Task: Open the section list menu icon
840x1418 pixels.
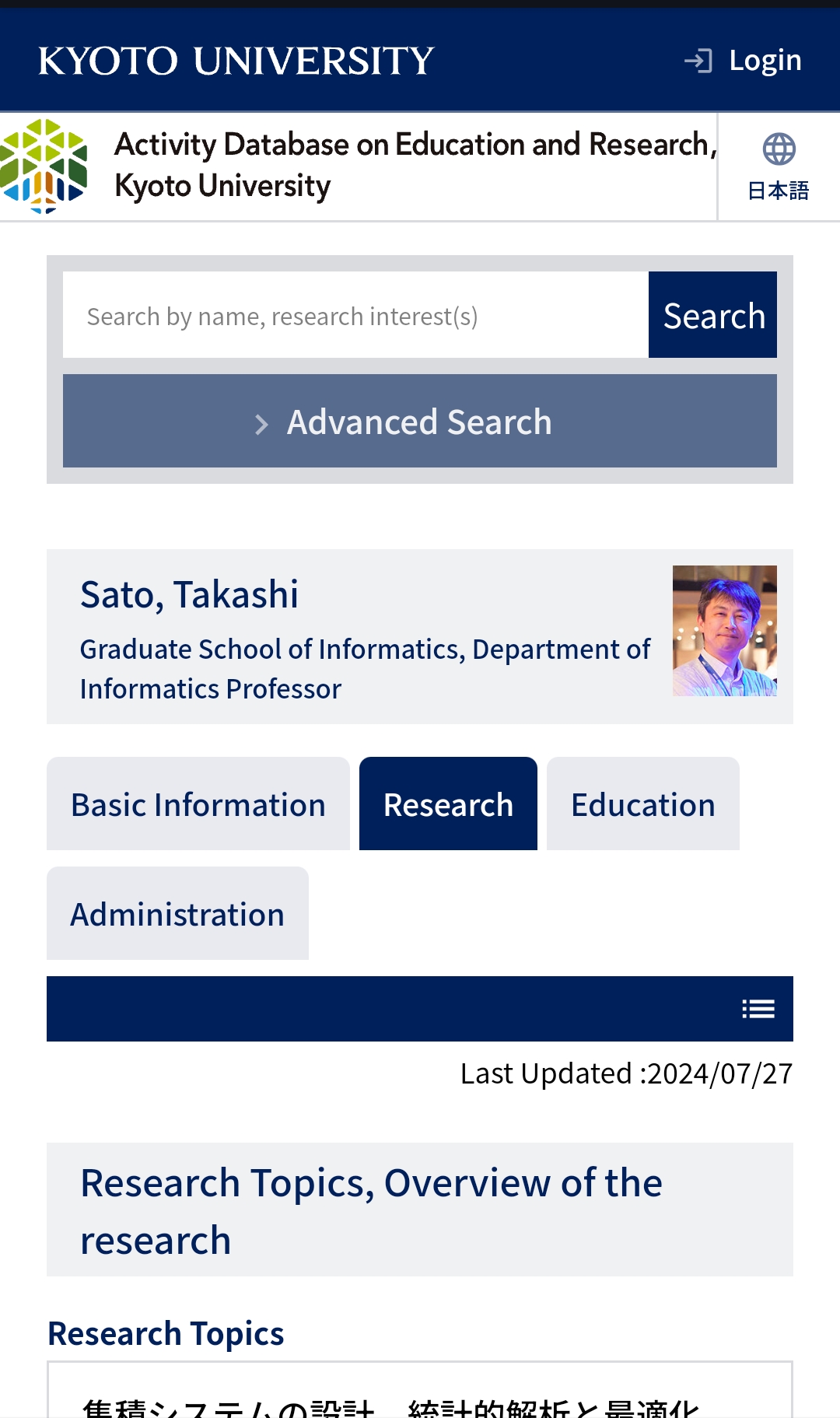Action: click(758, 1009)
